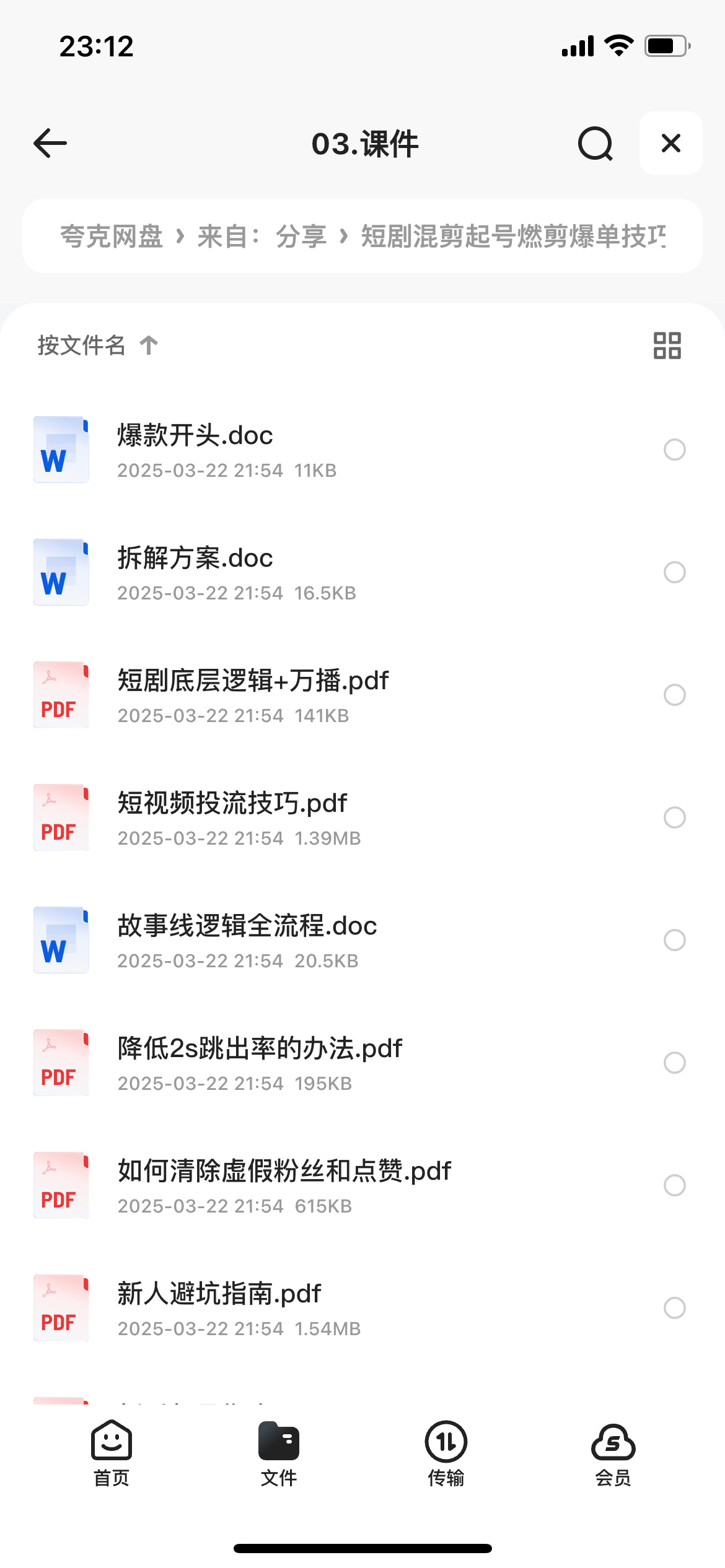Close the folder with the X button
This screenshot has height=1568, width=725.
671,143
